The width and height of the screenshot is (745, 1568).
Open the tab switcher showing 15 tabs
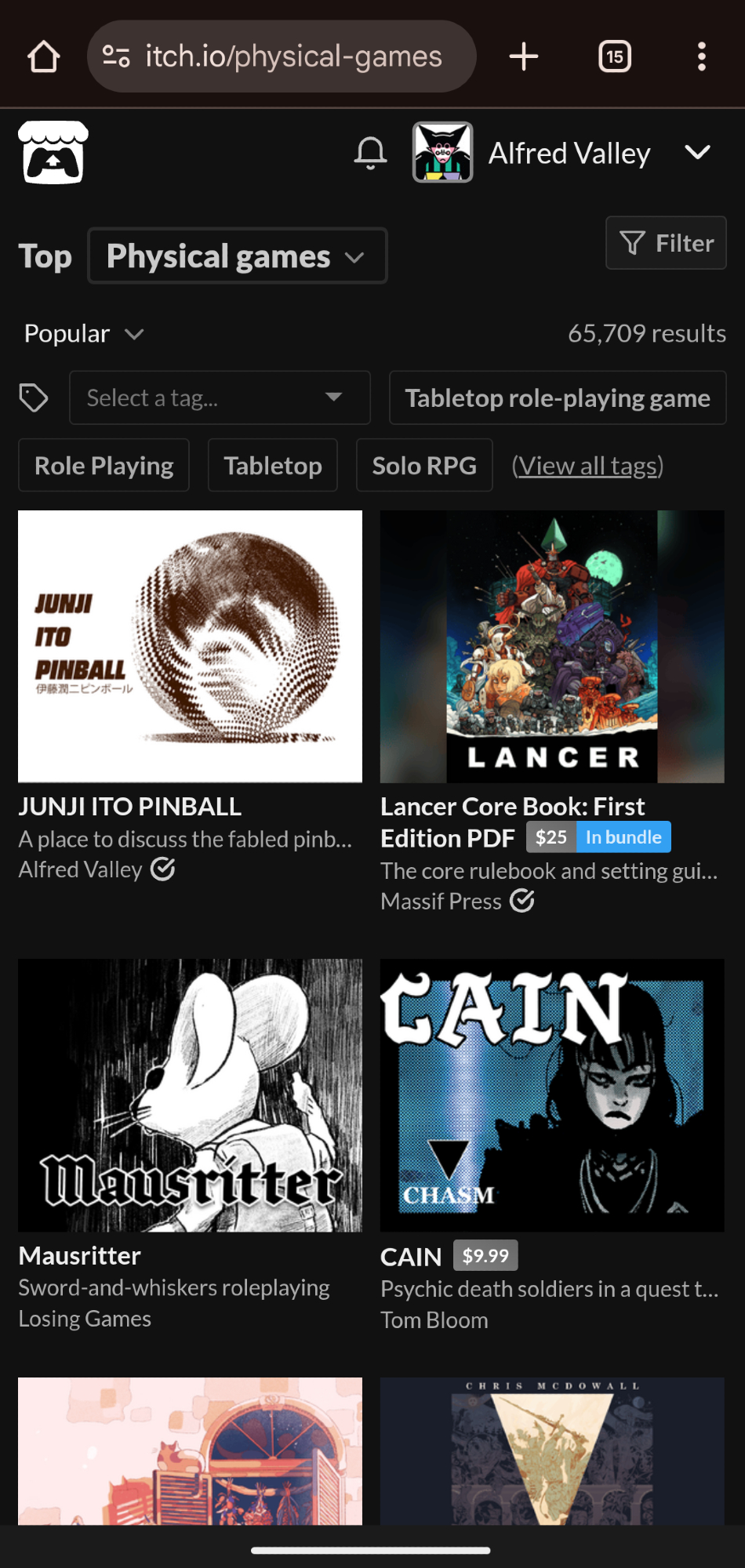click(615, 56)
